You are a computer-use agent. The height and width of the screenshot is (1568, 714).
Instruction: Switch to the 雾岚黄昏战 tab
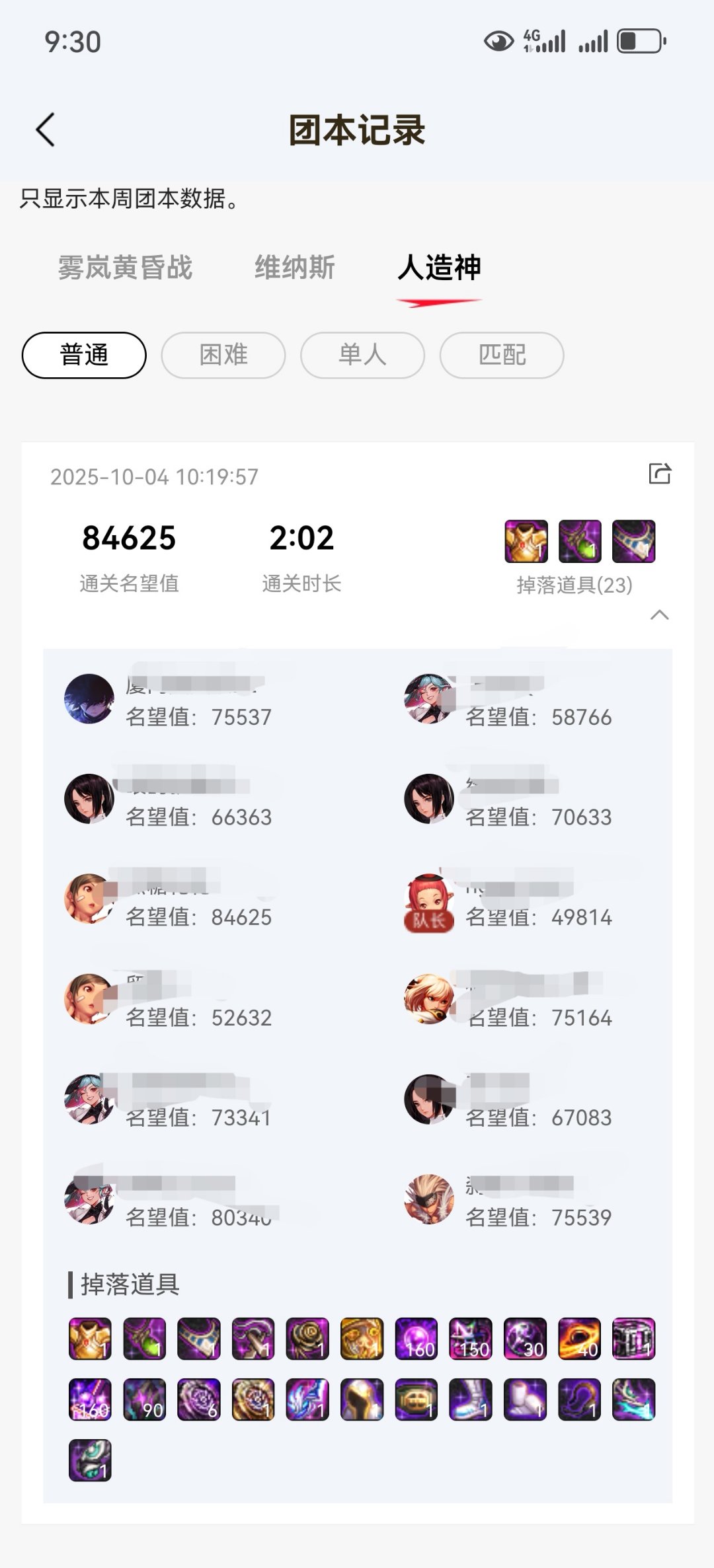click(125, 268)
